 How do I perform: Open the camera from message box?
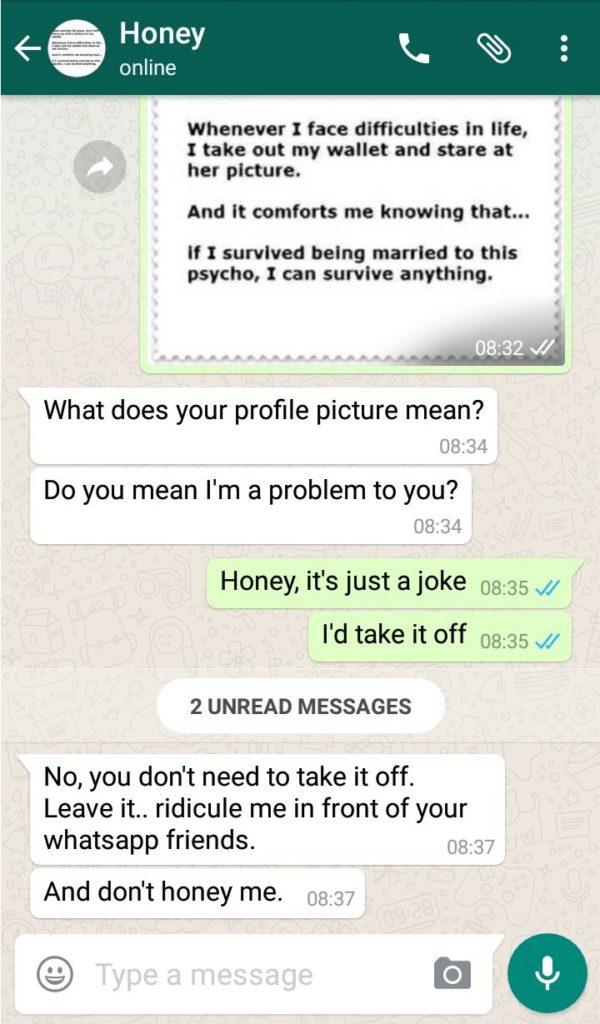tap(452, 974)
